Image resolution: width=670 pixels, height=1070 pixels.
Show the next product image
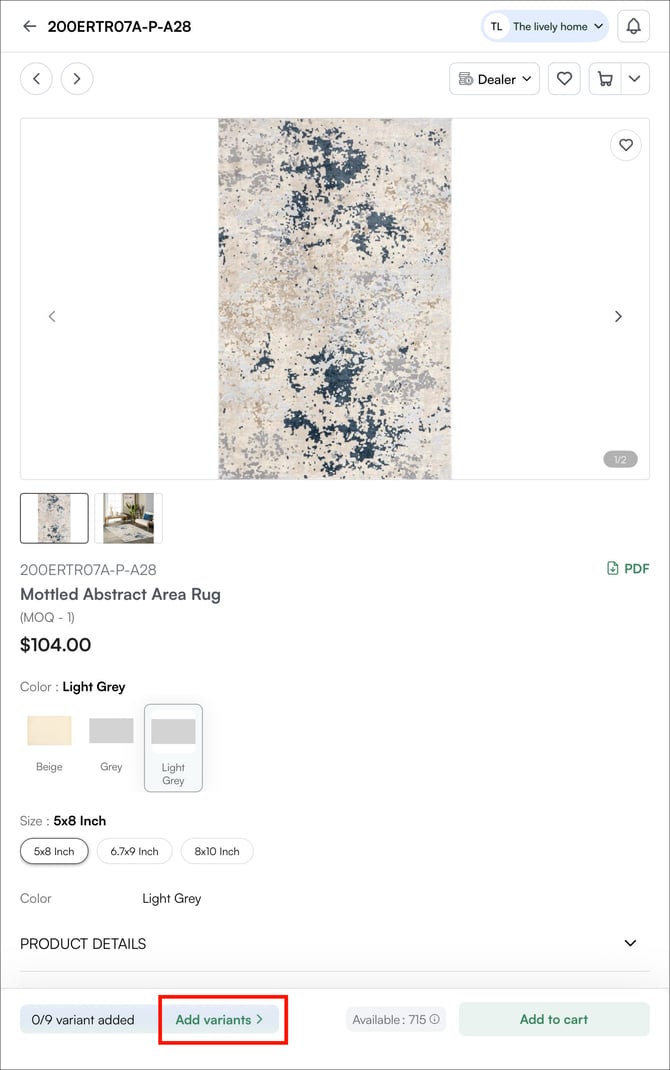618,316
